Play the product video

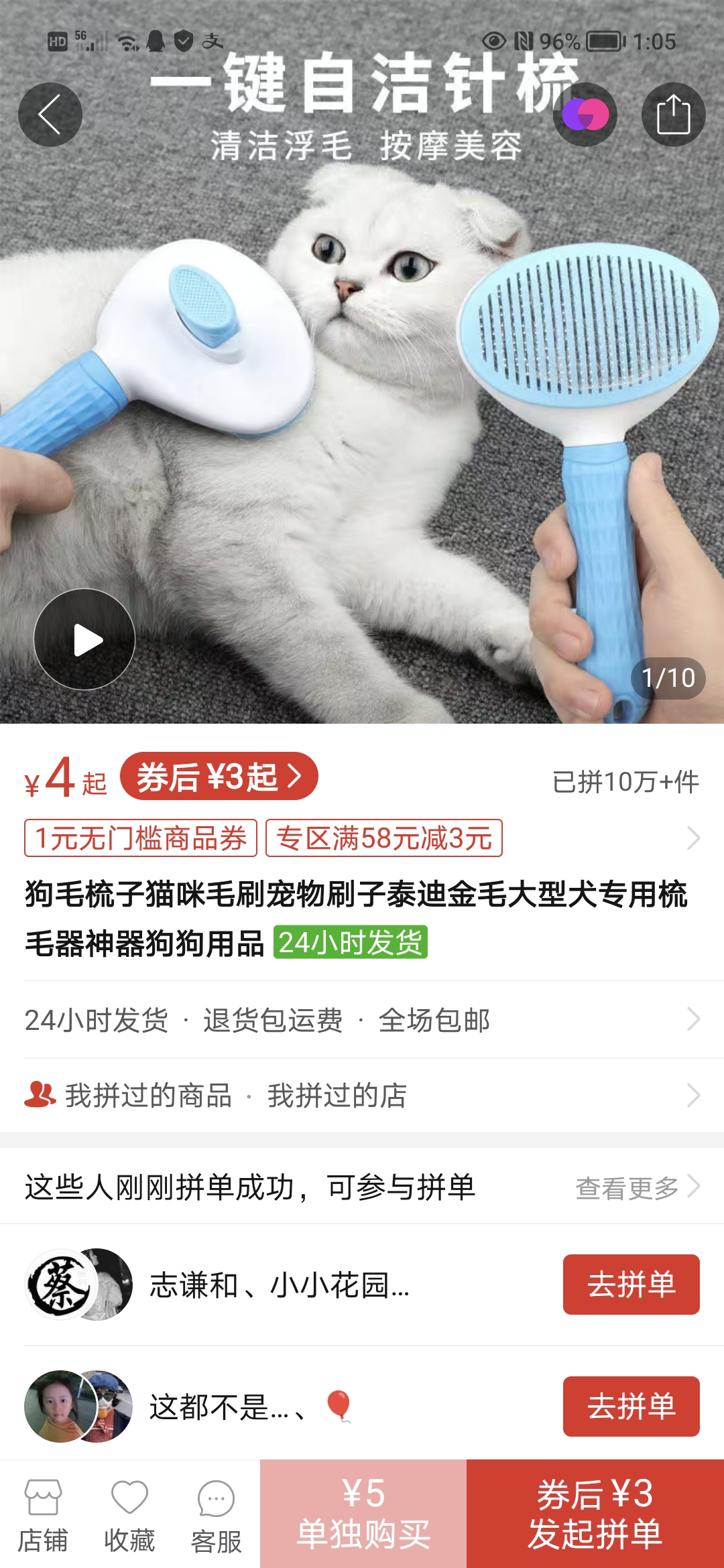[84, 639]
